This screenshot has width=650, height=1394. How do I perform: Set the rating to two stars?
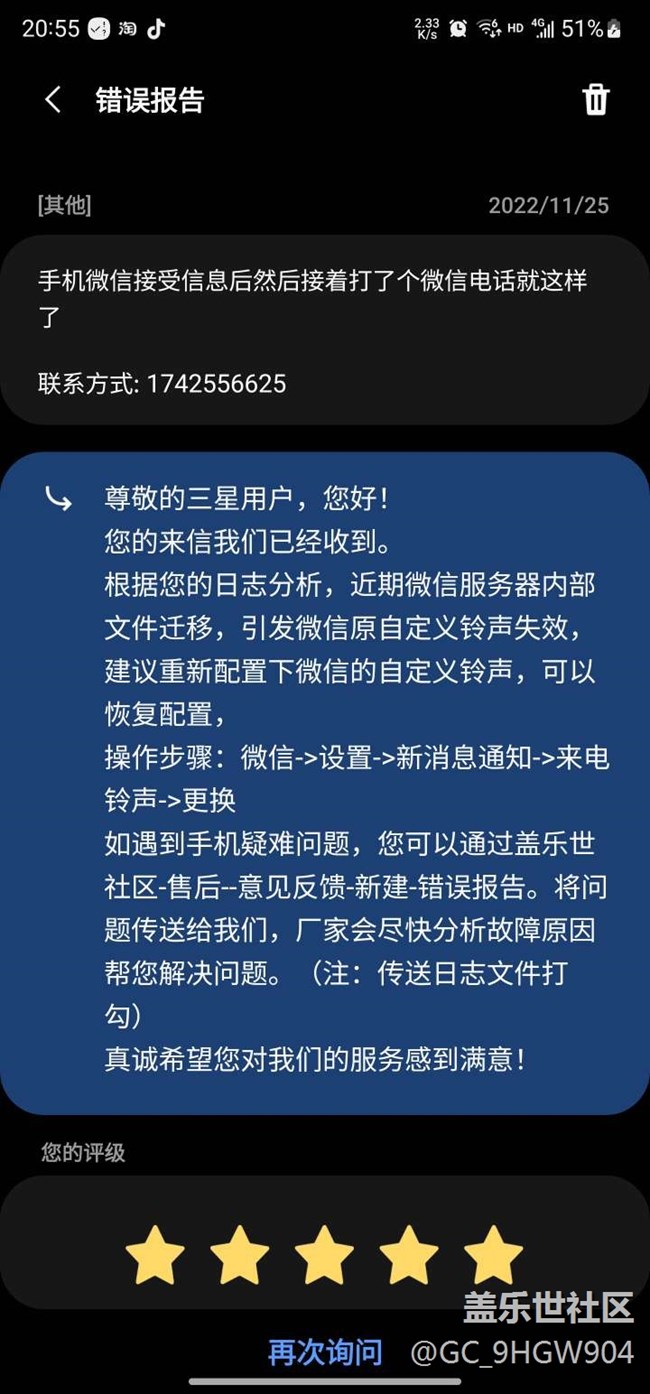(240, 1255)
